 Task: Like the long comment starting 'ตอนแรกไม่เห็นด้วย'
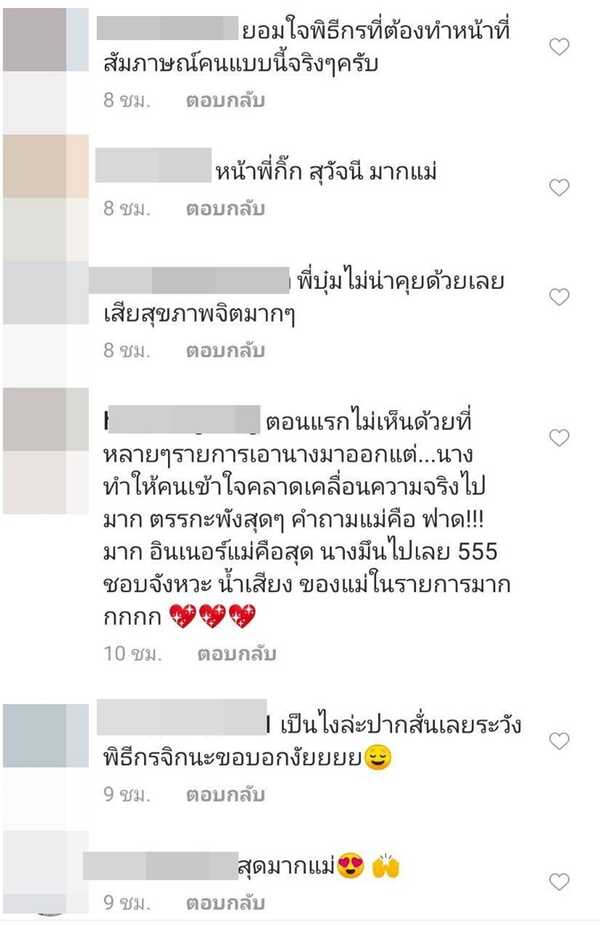560,437
